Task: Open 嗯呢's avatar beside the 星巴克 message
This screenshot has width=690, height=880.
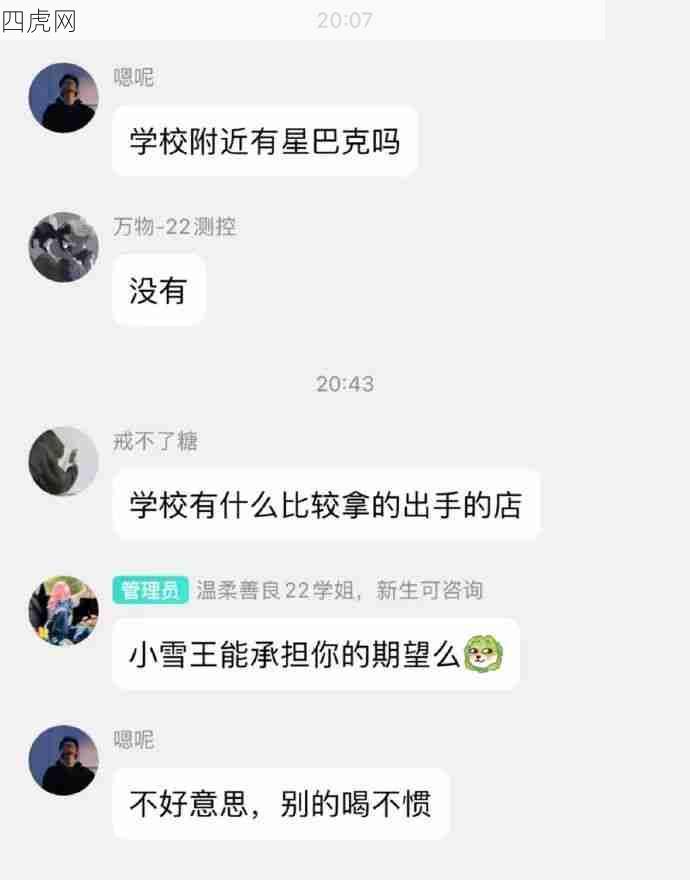Action: click(x=63, y=98)
